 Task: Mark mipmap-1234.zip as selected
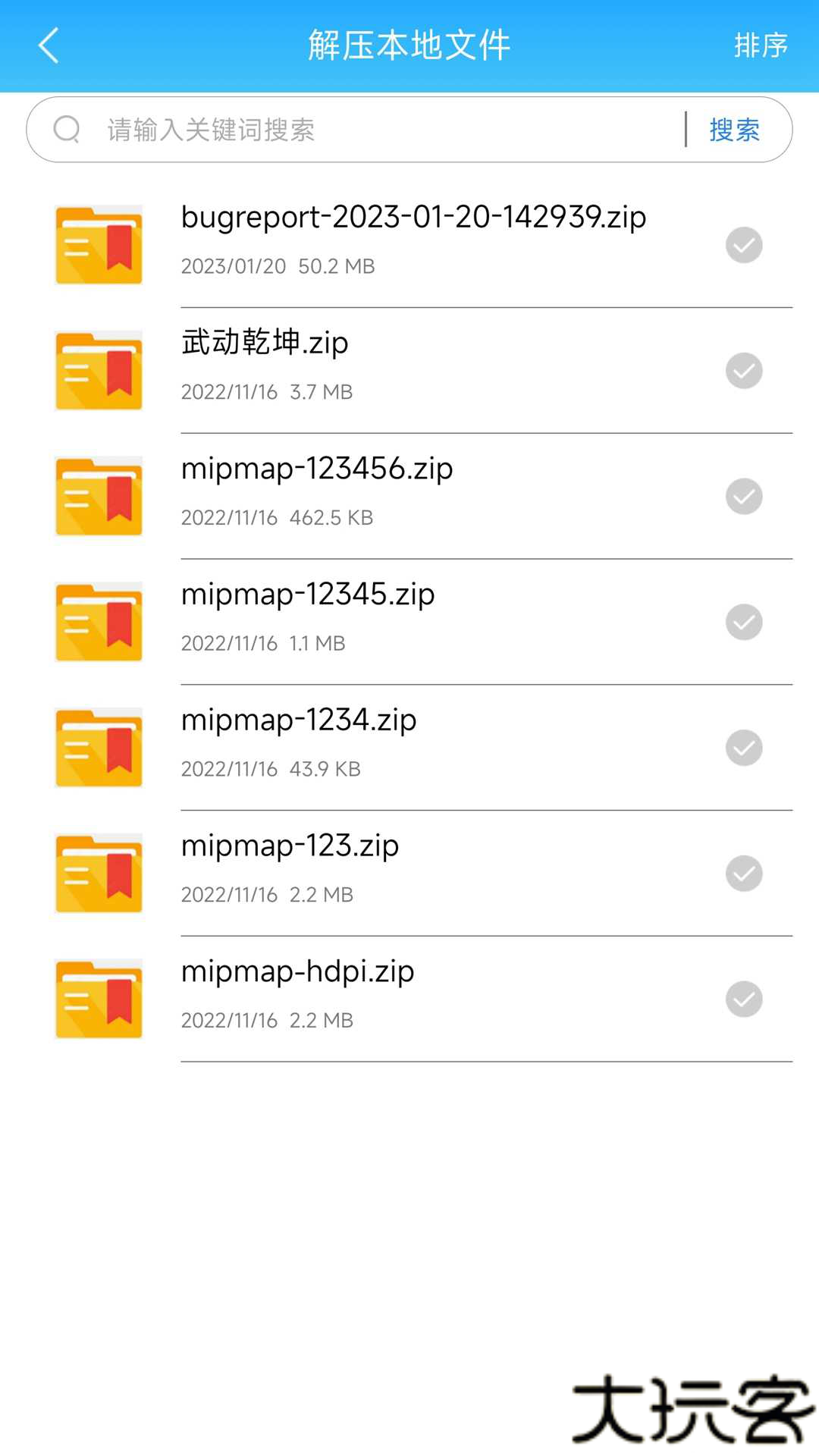tap(744, 748)
